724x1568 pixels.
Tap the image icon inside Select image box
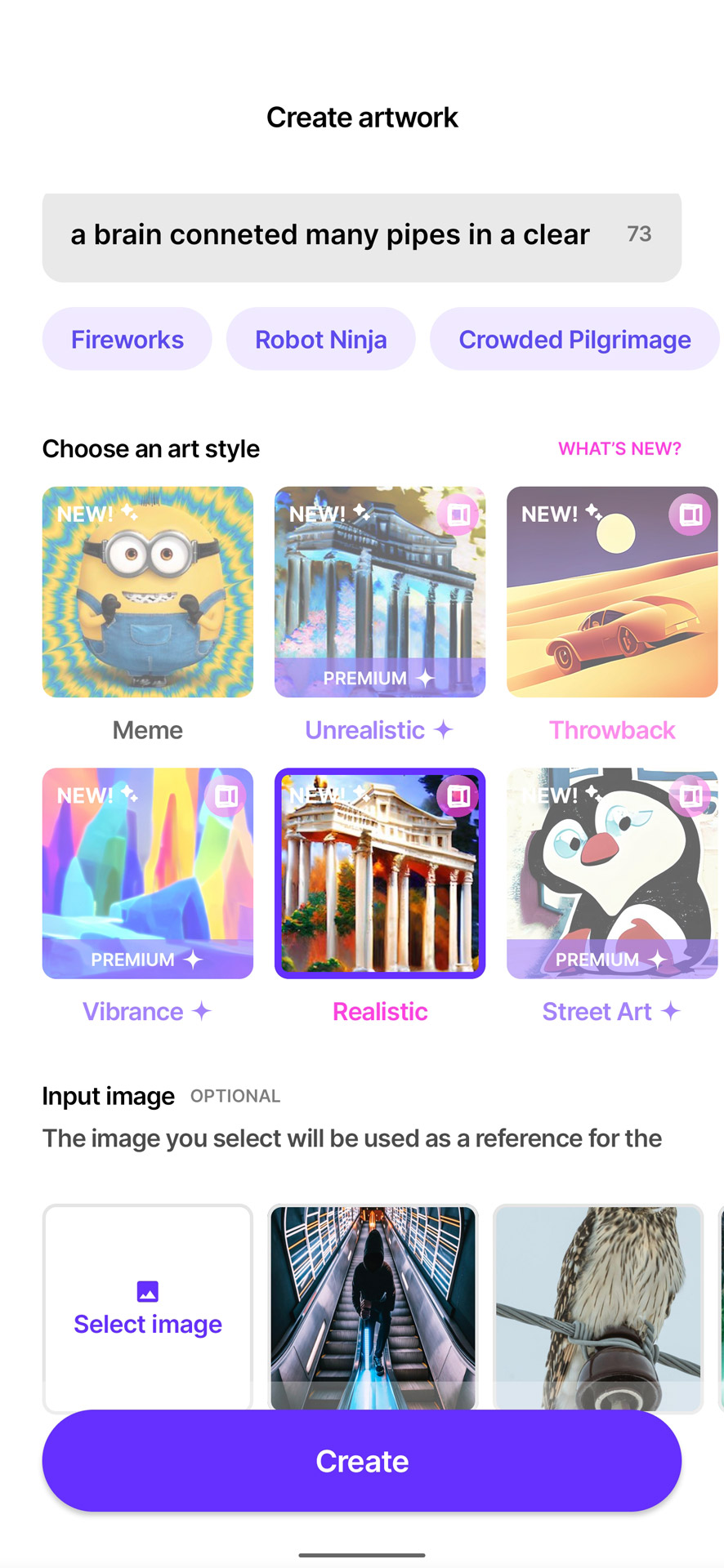(147, 1291)
